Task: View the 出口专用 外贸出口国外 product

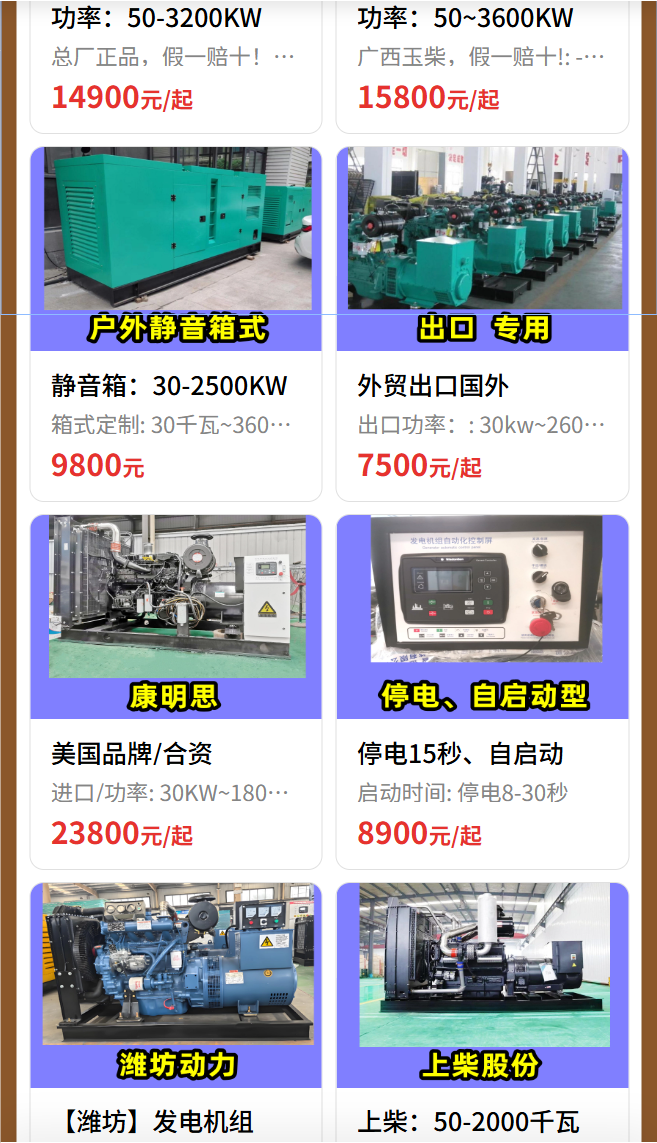Action: pos(482,324)
